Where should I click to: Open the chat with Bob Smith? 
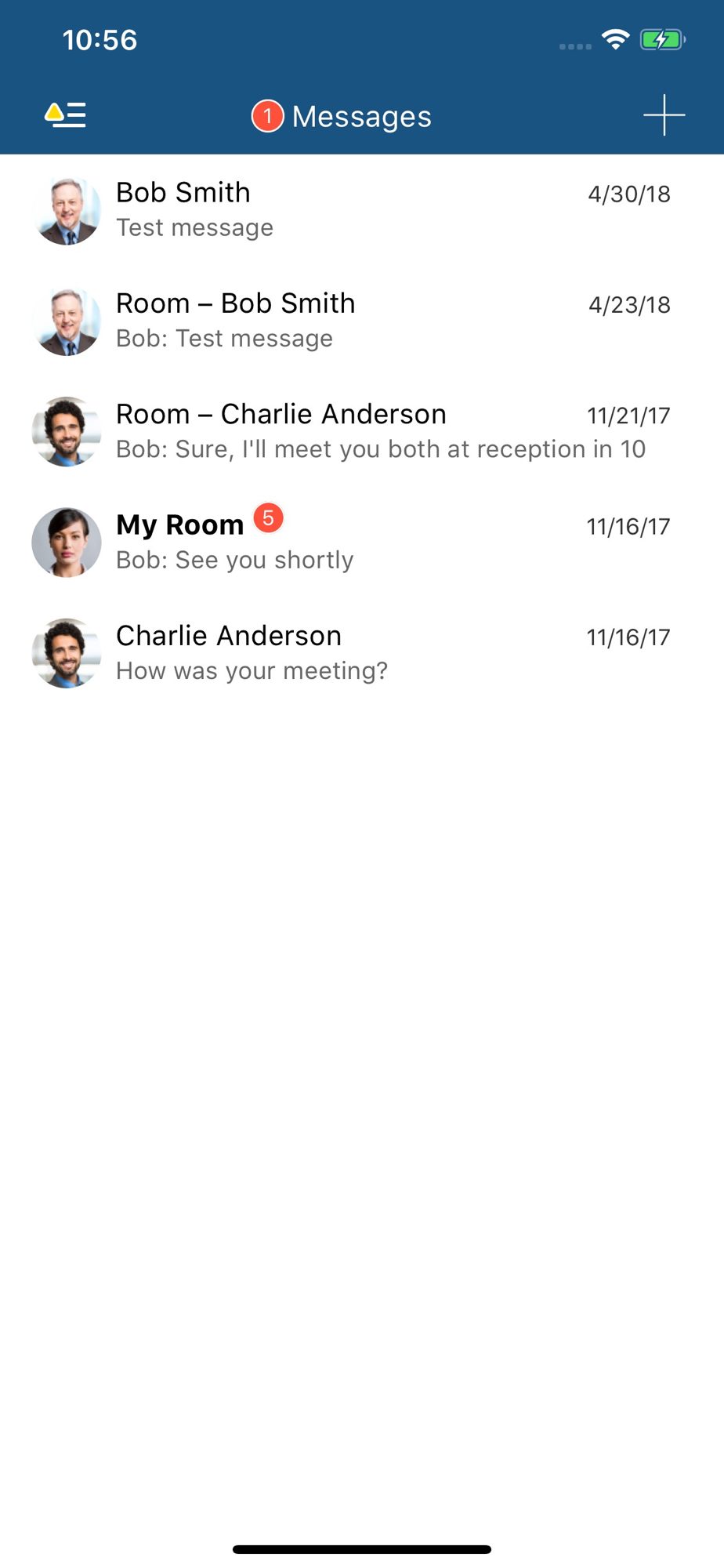coord(360,210)
